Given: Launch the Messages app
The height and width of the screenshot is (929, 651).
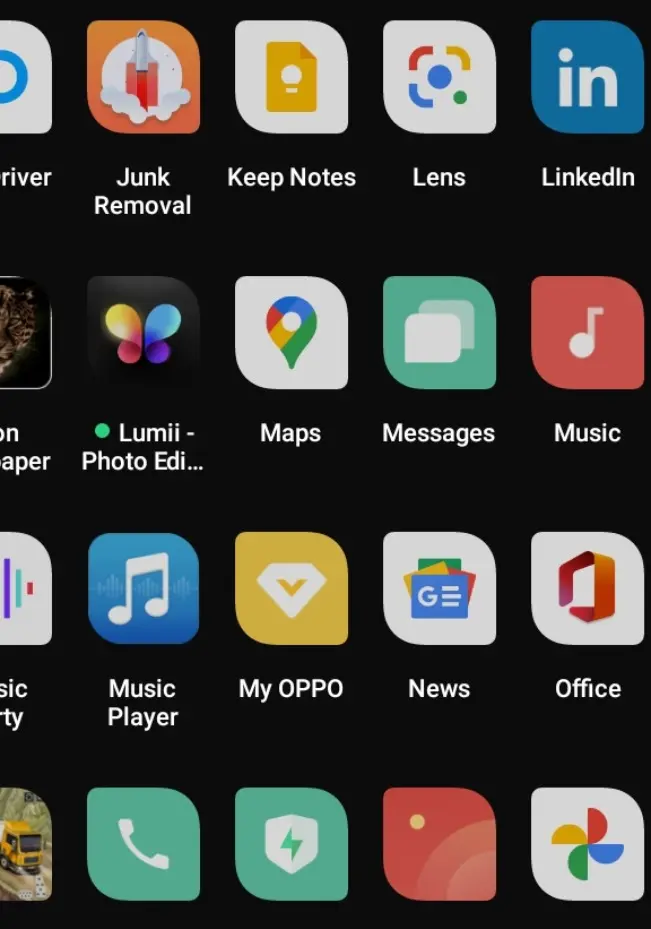Looking at the screenshot, I should click(x=439, y=333).
